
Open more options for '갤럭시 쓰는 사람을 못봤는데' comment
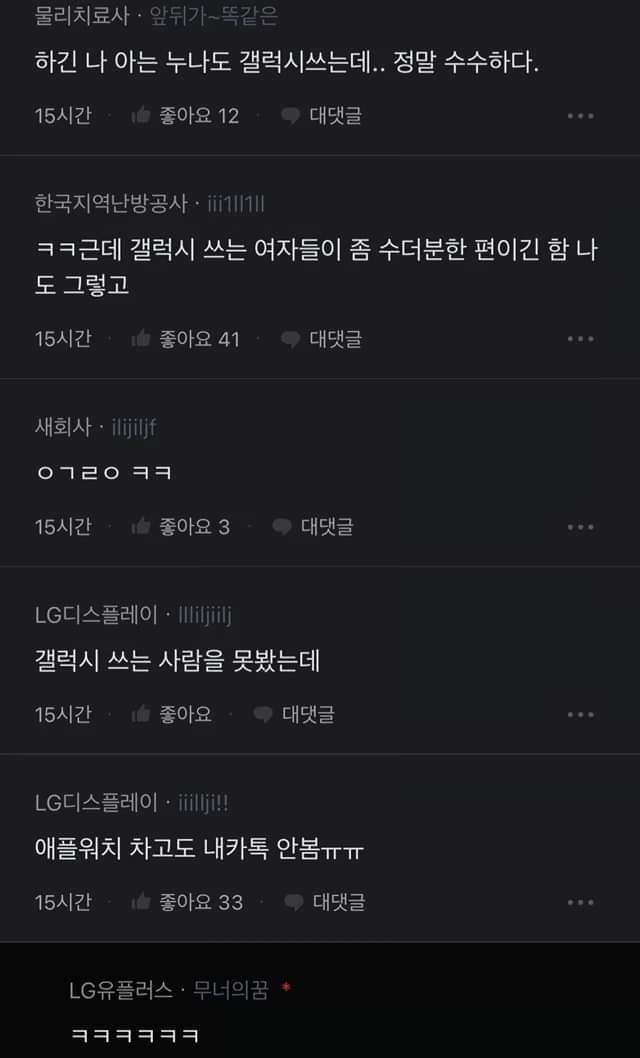point(580,714)
